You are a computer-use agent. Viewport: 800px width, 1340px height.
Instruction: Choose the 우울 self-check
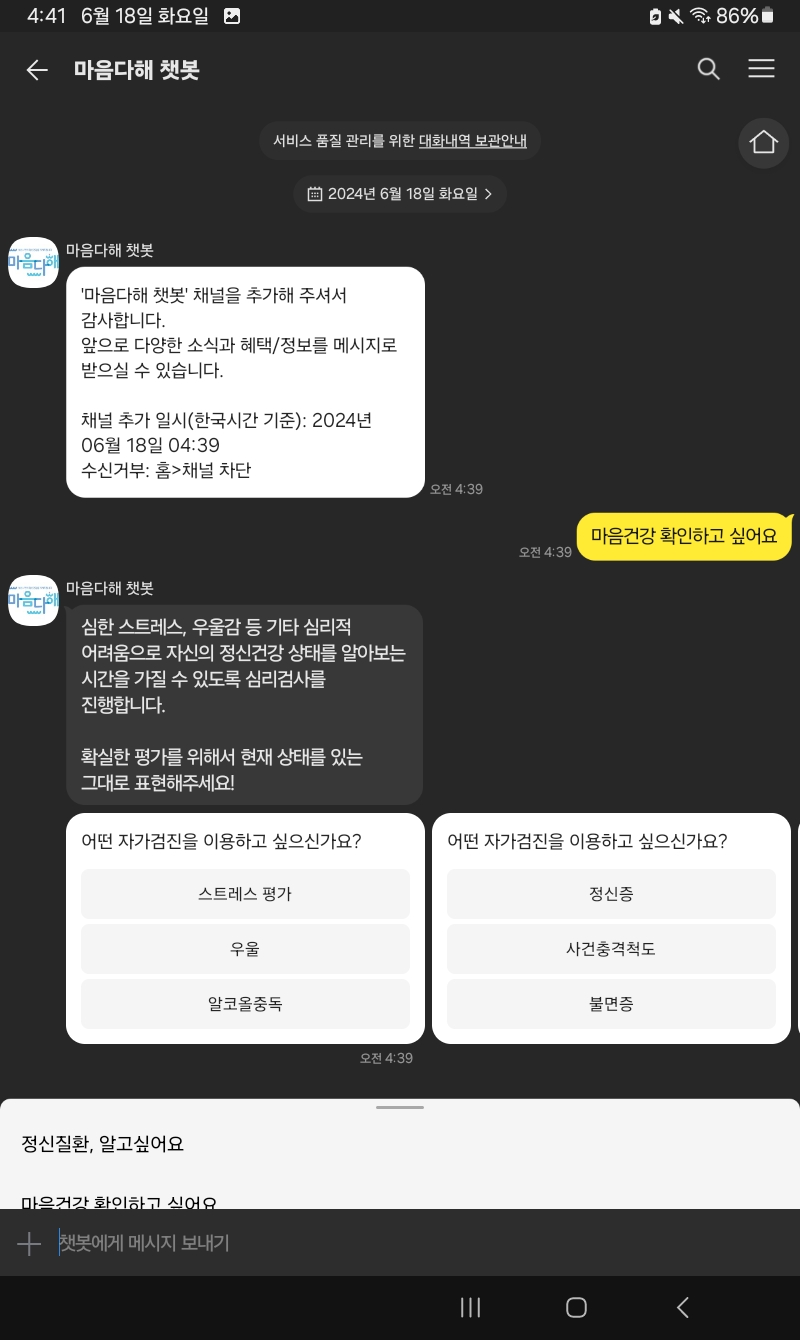[x=245, y=949]
